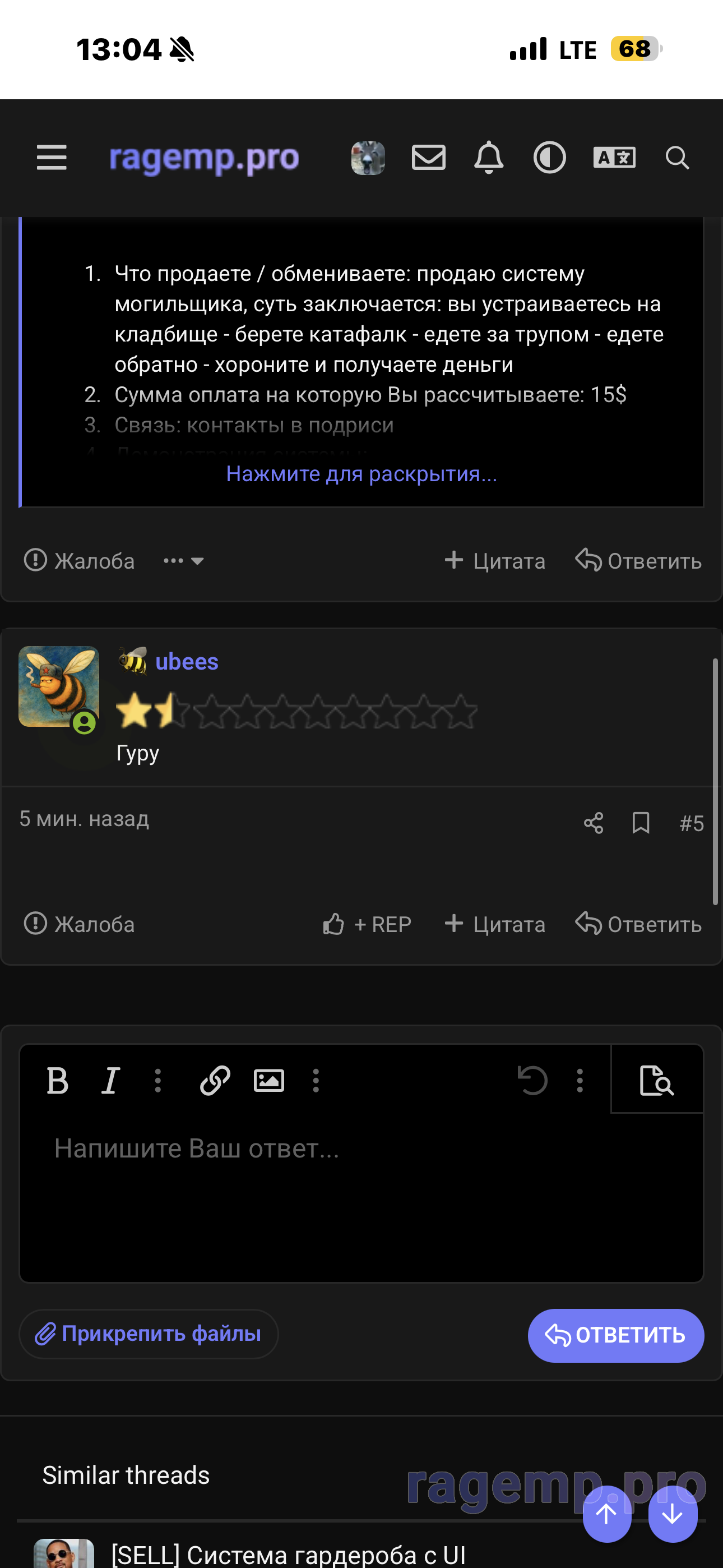
Task: Open the notifications bell
Action: click(489, 158)
